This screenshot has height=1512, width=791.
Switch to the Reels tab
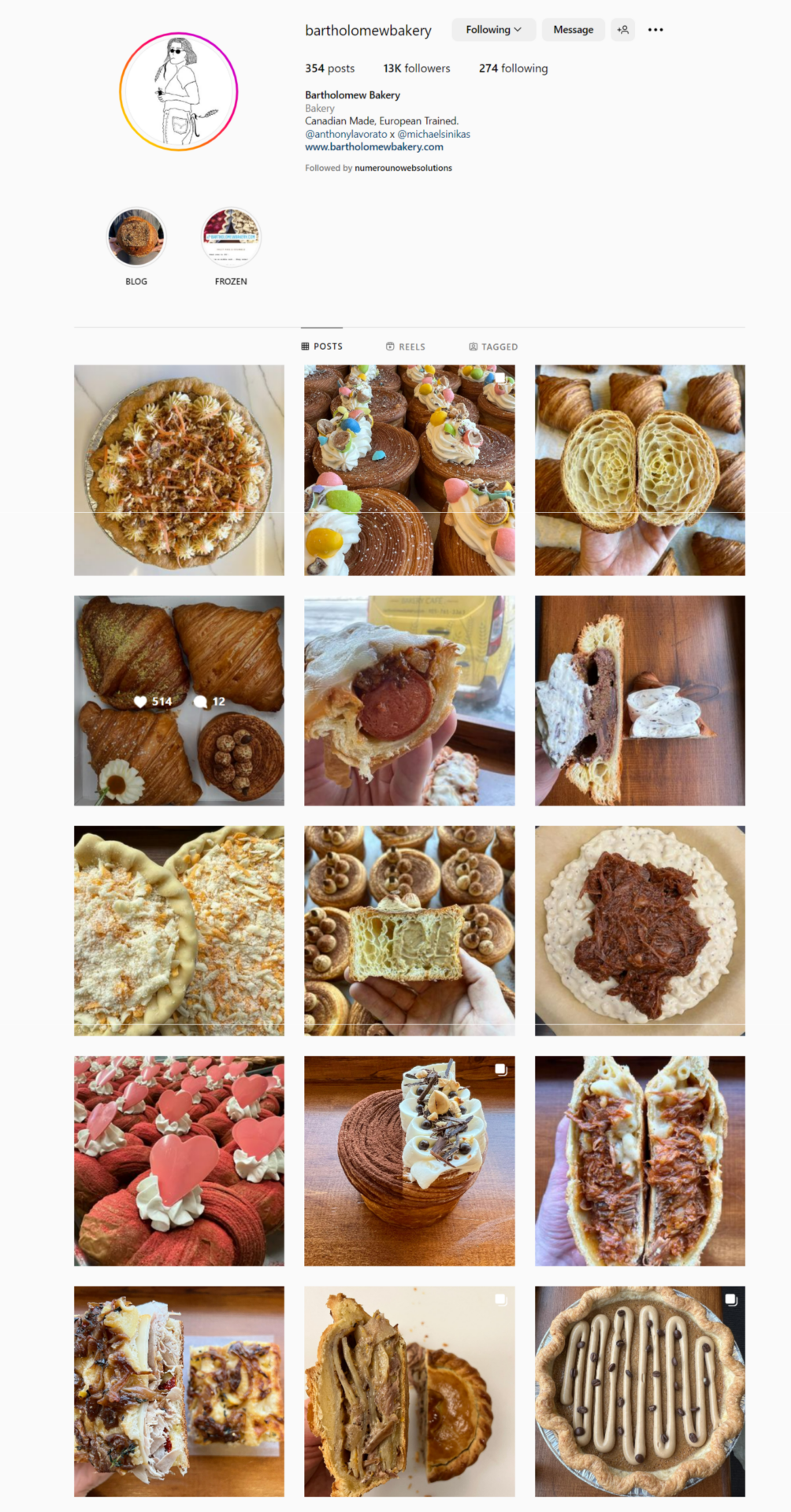[x=406, y=346]
